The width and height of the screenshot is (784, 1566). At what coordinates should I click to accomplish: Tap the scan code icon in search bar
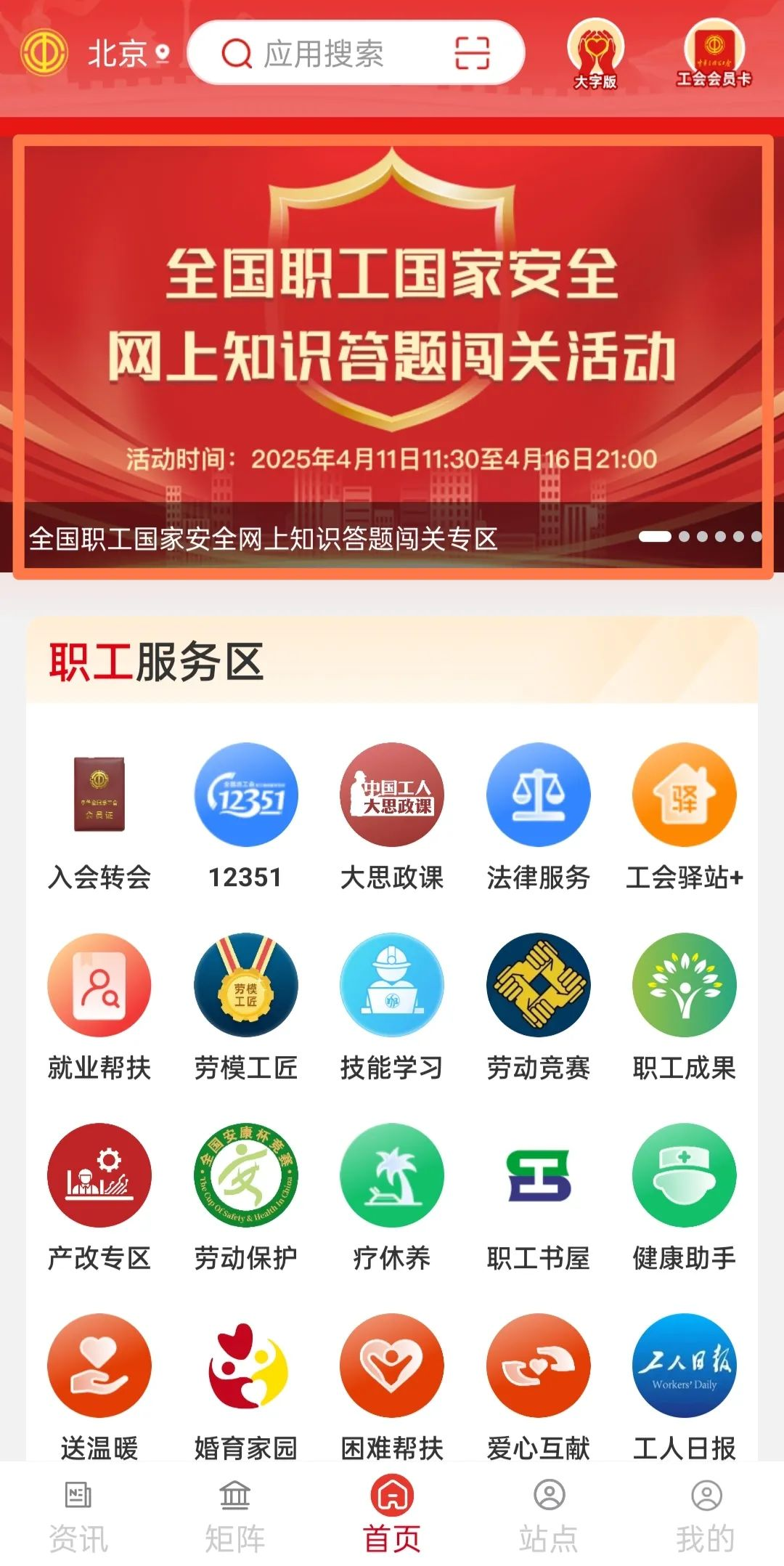[472, 54]
